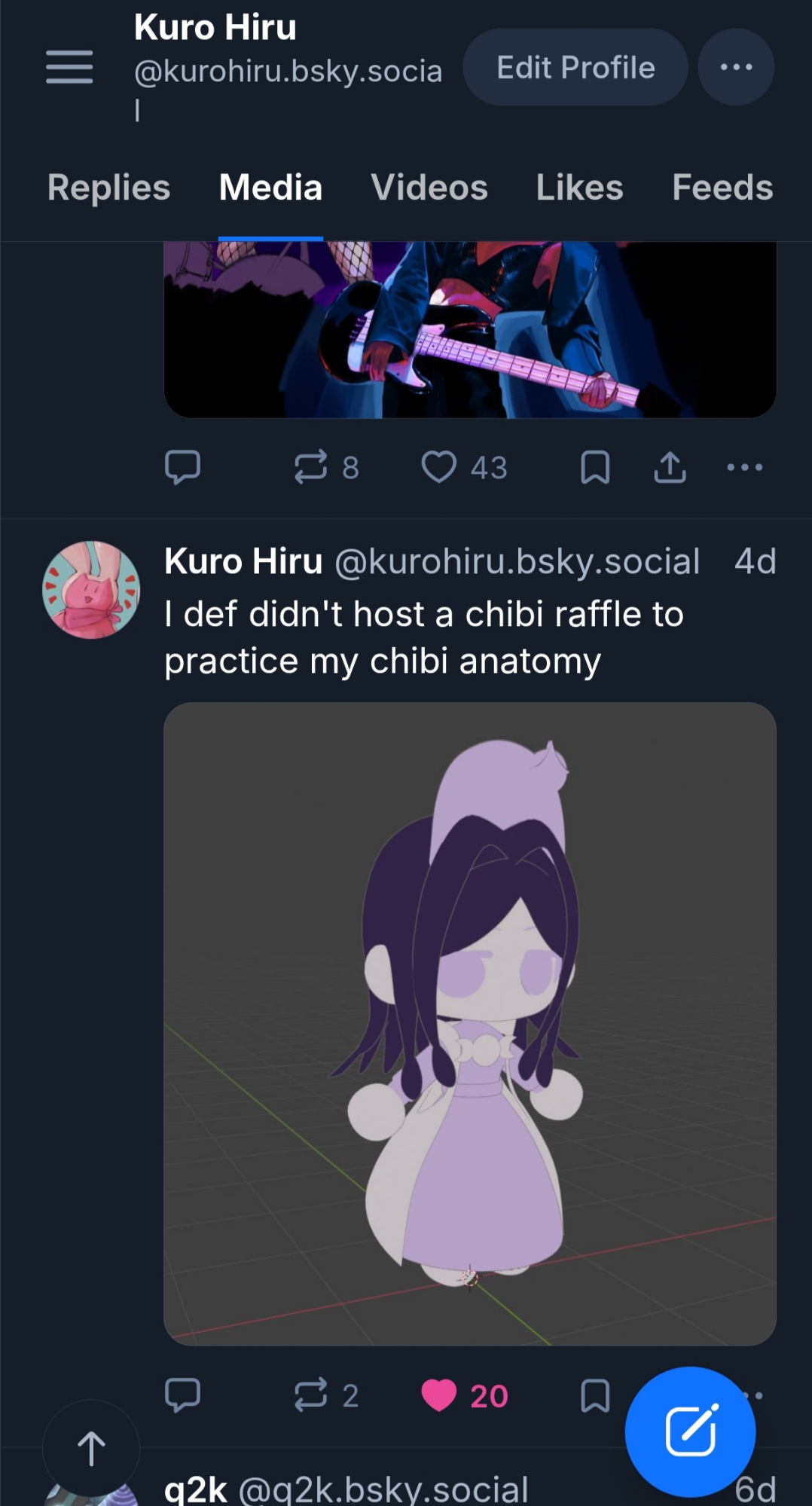Select the Media tab
Image resolution: width=812 pixels, height=1506 pixels.
(x=270, y=188)
